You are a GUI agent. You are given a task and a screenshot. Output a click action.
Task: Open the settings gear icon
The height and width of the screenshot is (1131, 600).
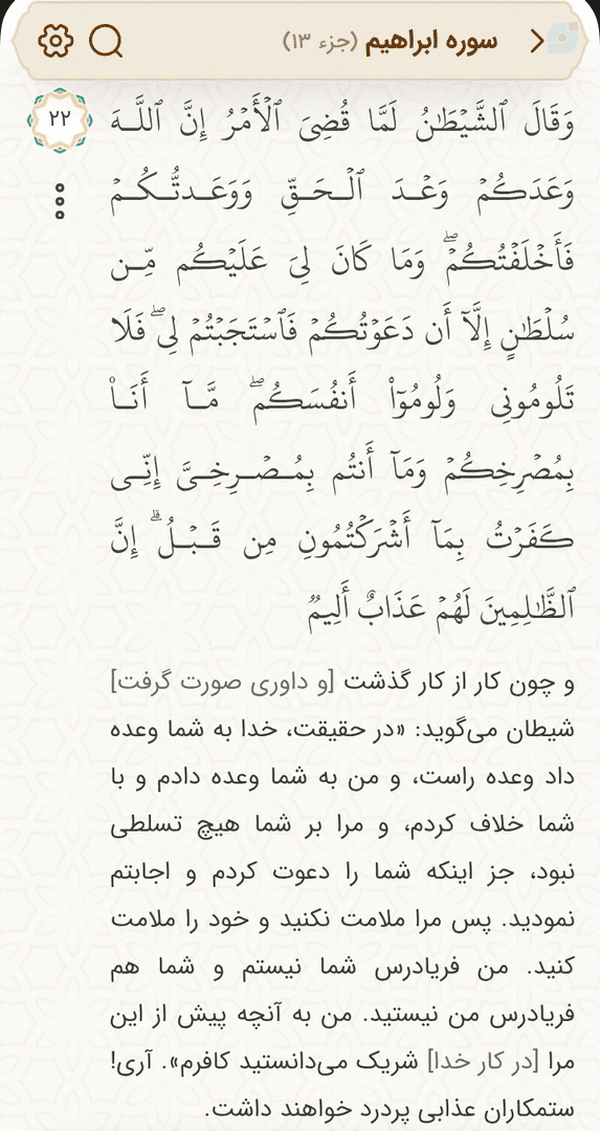tap(56, 41)
